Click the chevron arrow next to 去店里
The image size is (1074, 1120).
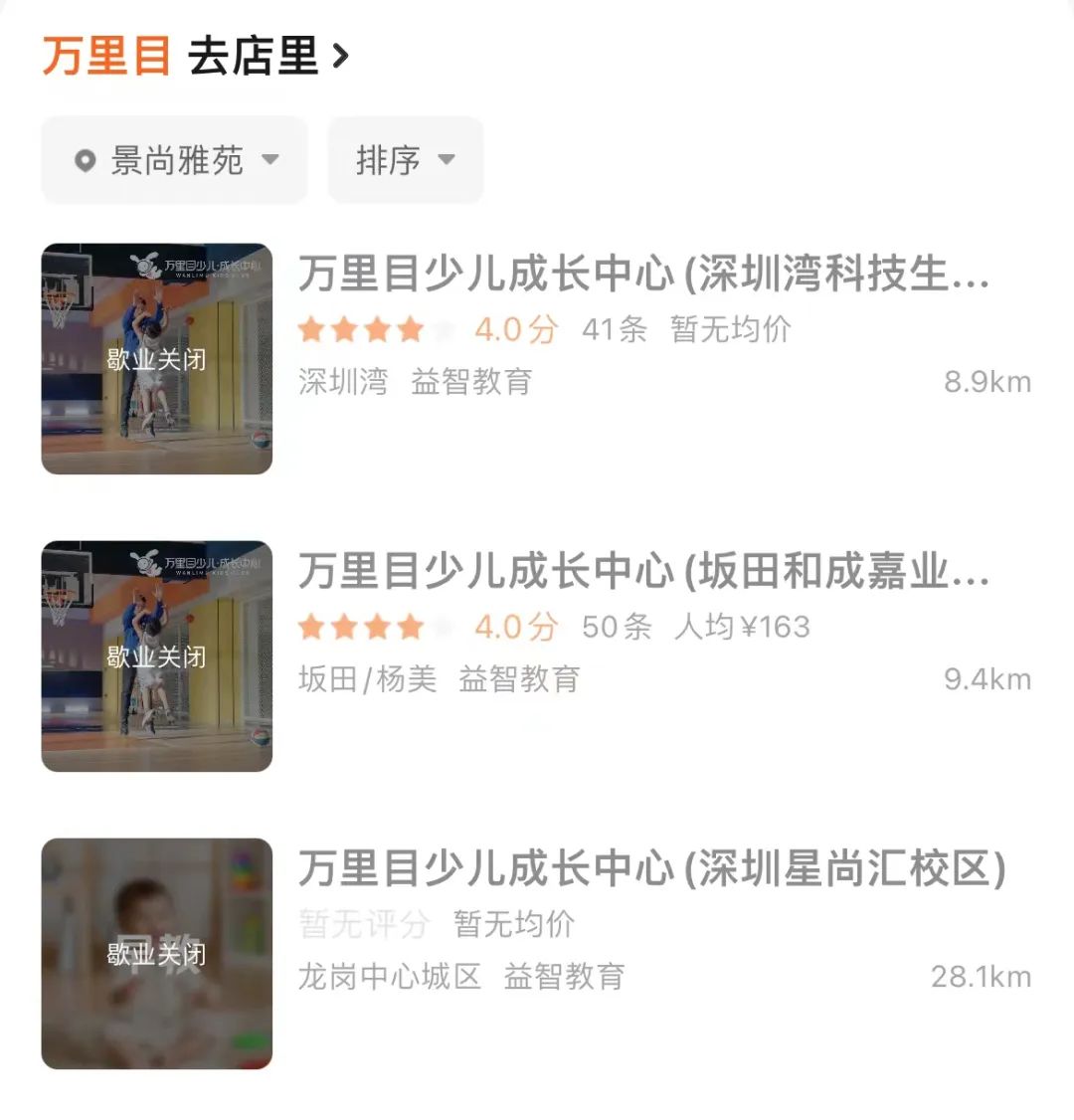[x=343, y=57]
